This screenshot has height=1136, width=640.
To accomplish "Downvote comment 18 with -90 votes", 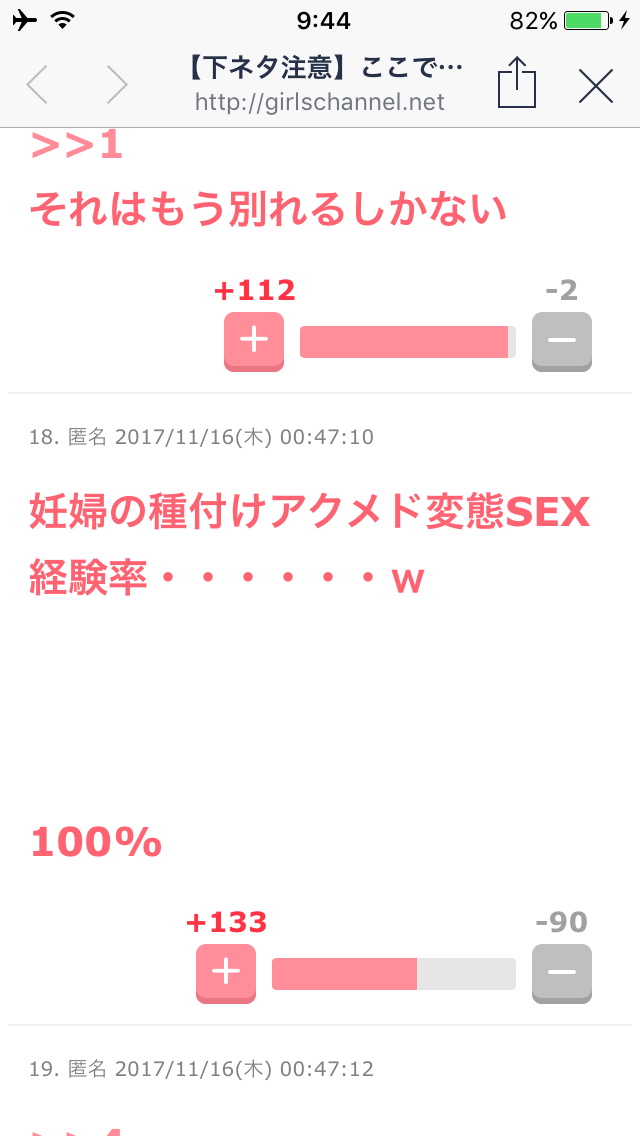I will point(561,973).
